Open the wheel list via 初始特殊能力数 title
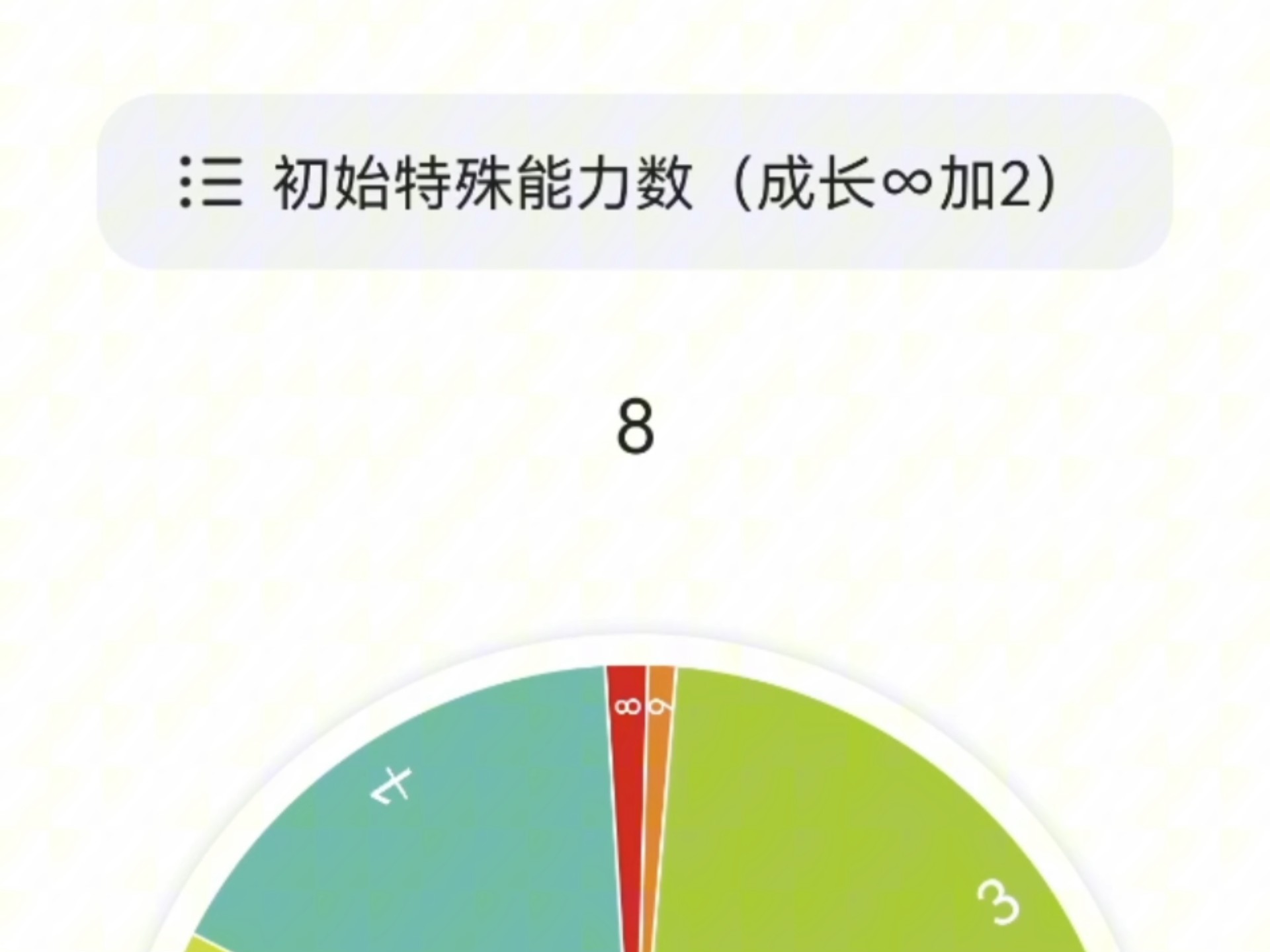The image size is (1270, 952). (634, 182)
